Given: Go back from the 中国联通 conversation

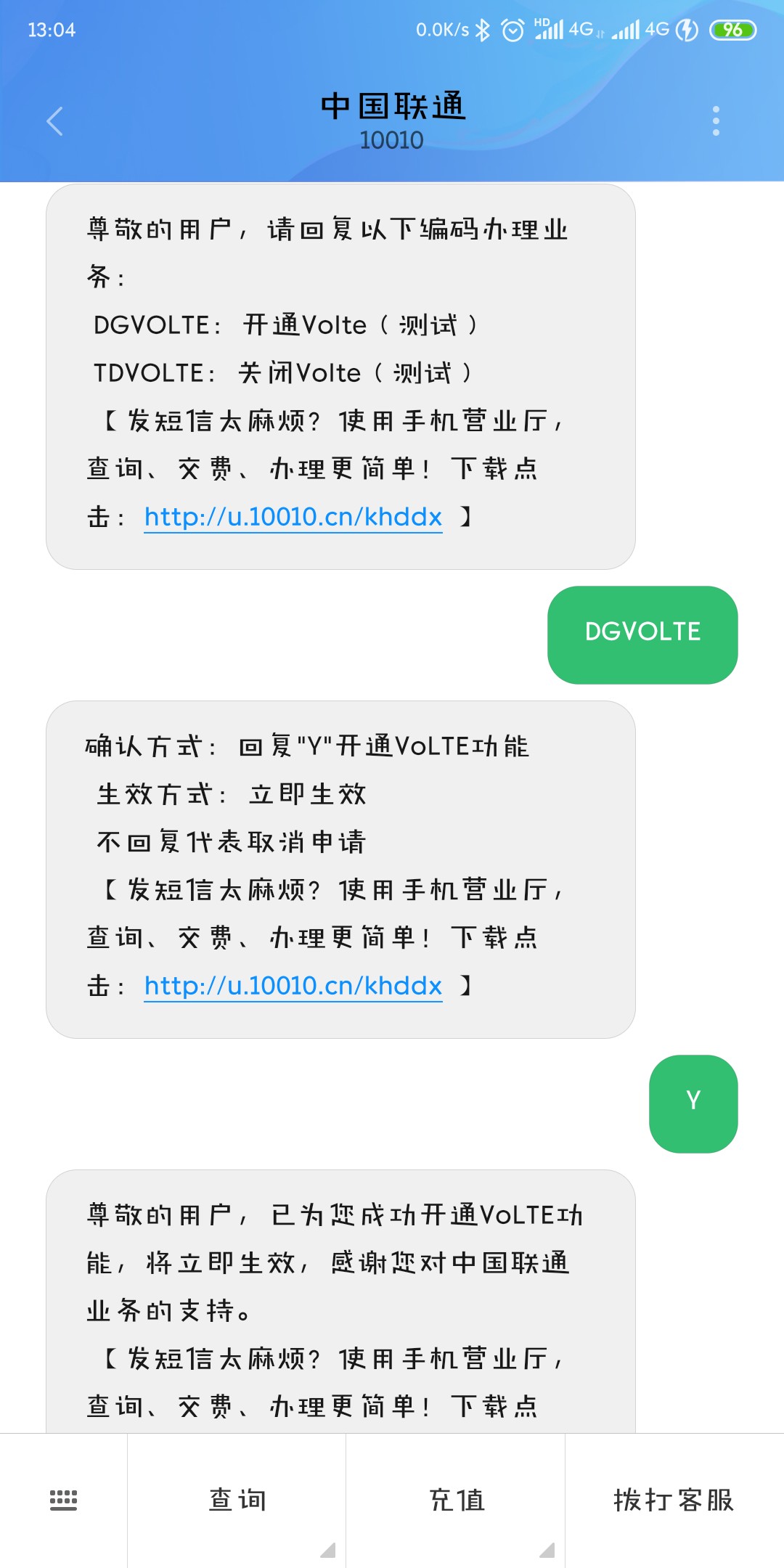Looking at the screenshot, I should [55, 121].
